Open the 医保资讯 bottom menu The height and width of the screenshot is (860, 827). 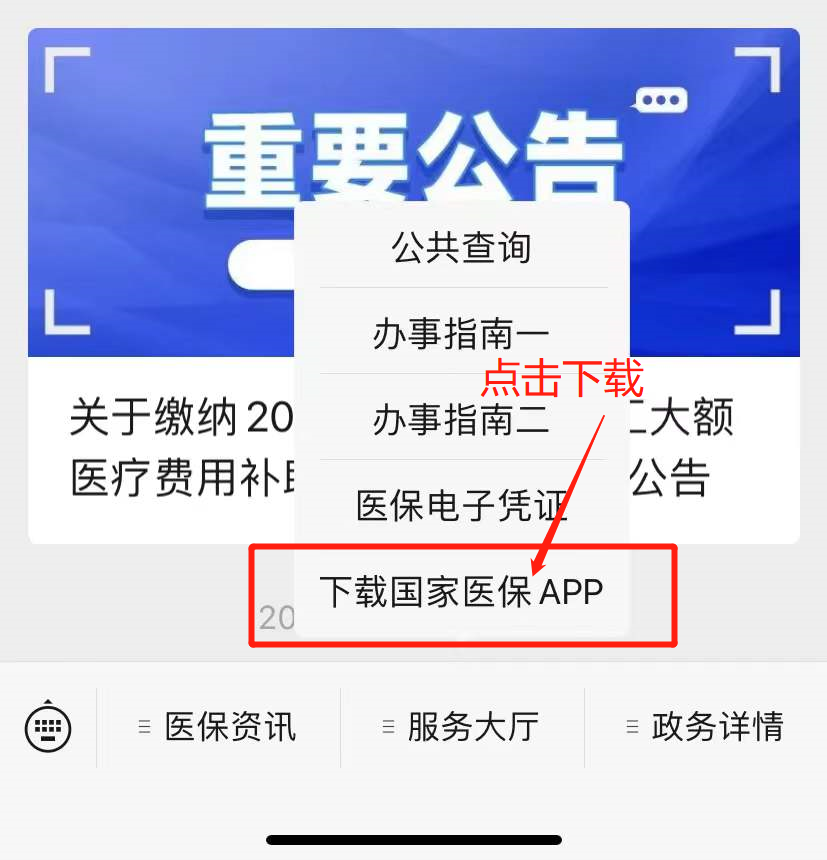click(219, 727)
